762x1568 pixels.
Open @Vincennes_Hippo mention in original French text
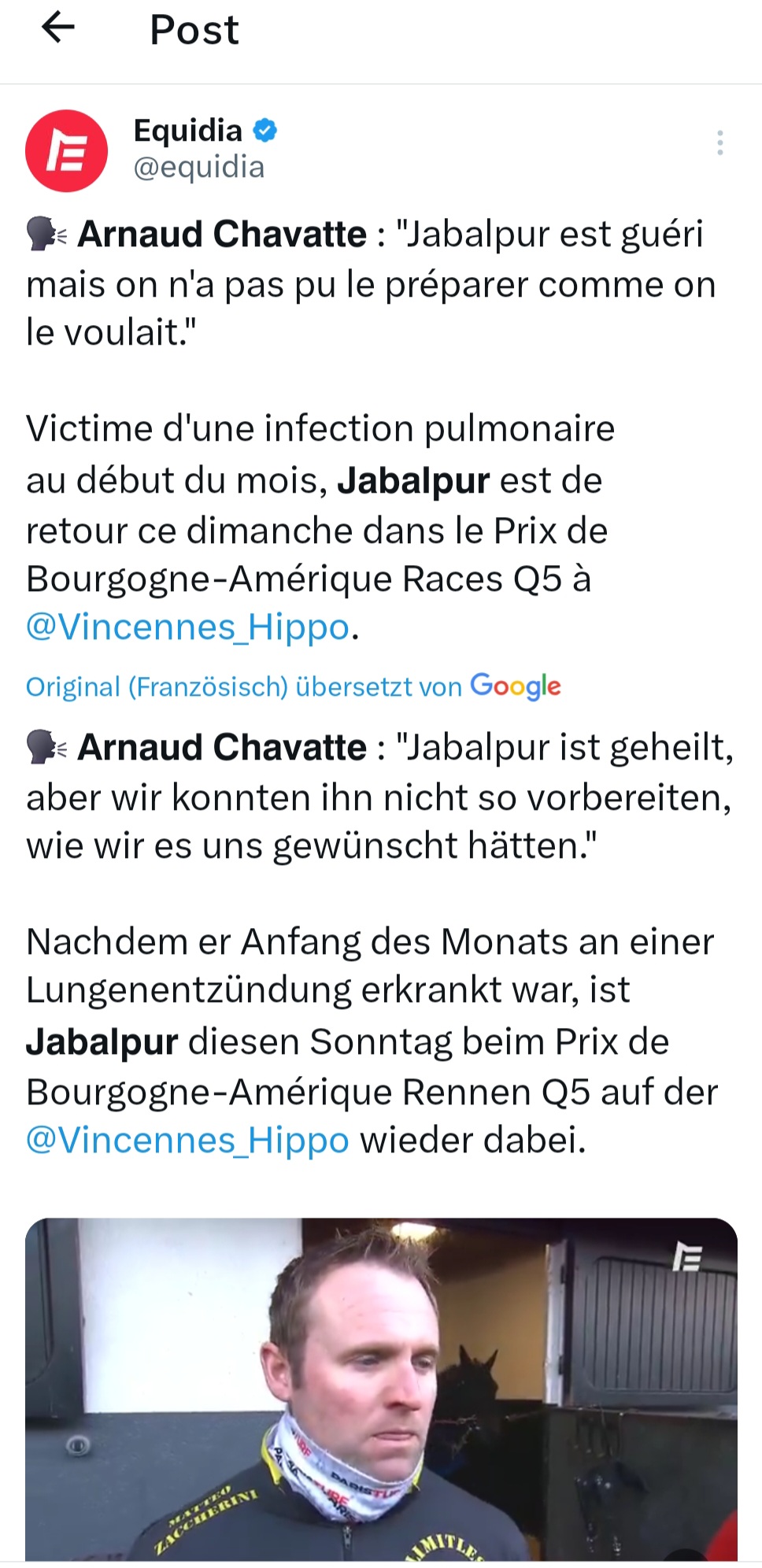coord(187,628)
